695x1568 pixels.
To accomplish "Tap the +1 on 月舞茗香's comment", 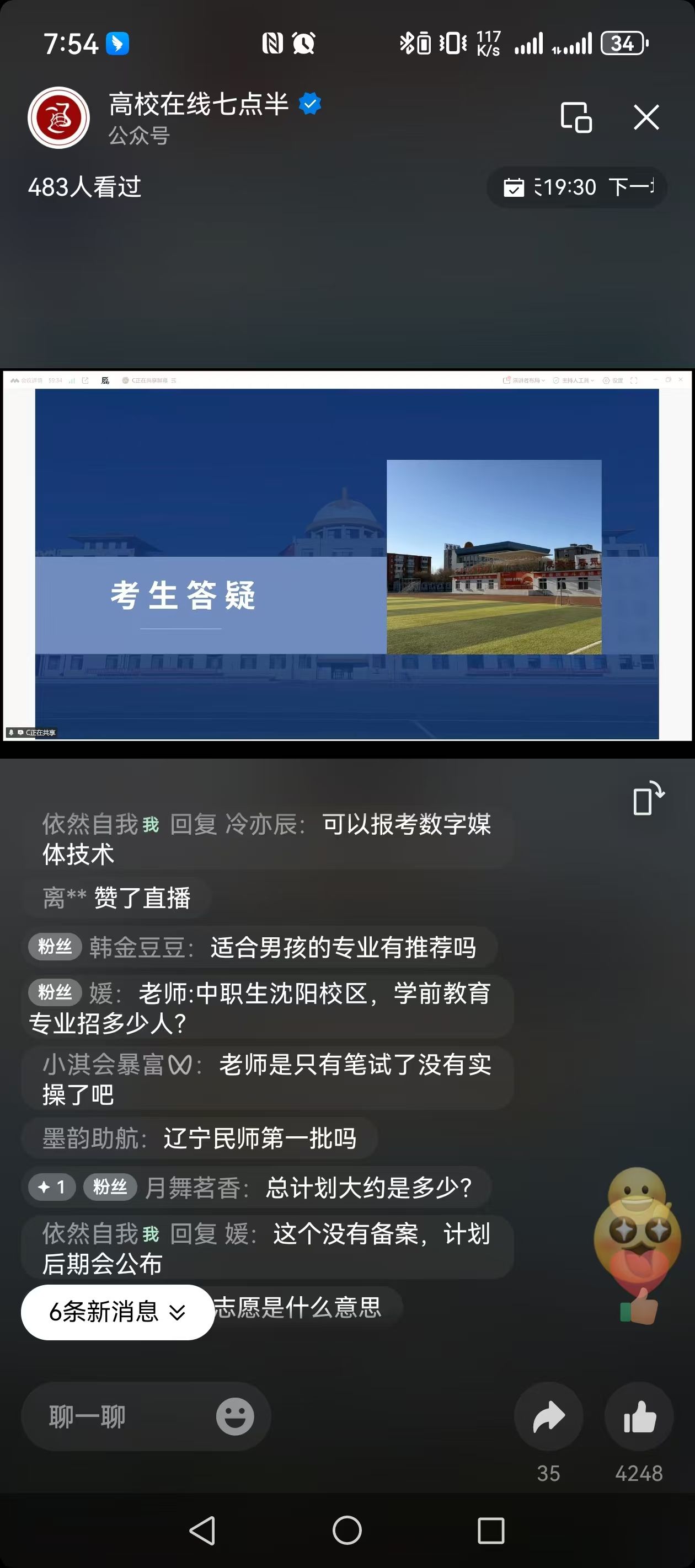I will point(52,1186).
